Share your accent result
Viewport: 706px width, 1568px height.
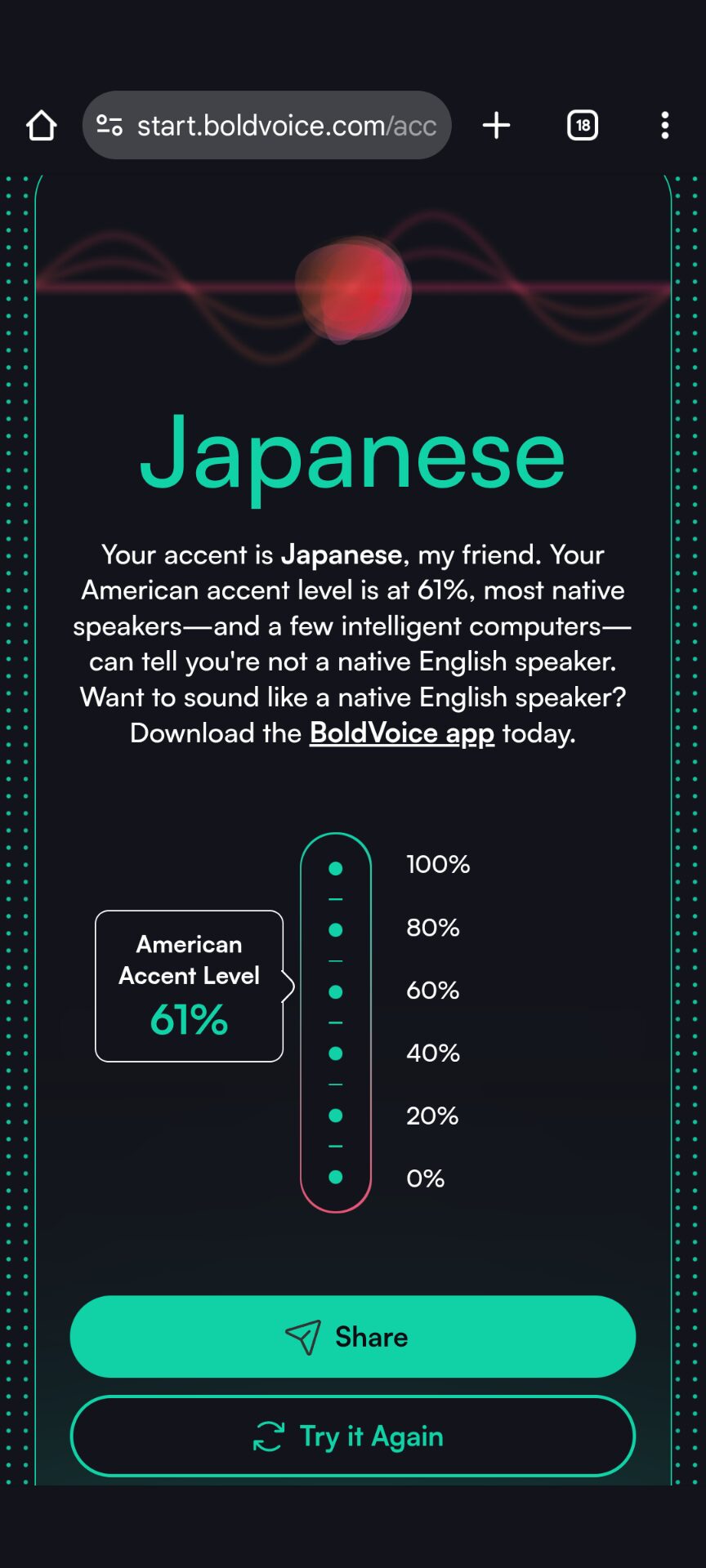click(353, 1337)
